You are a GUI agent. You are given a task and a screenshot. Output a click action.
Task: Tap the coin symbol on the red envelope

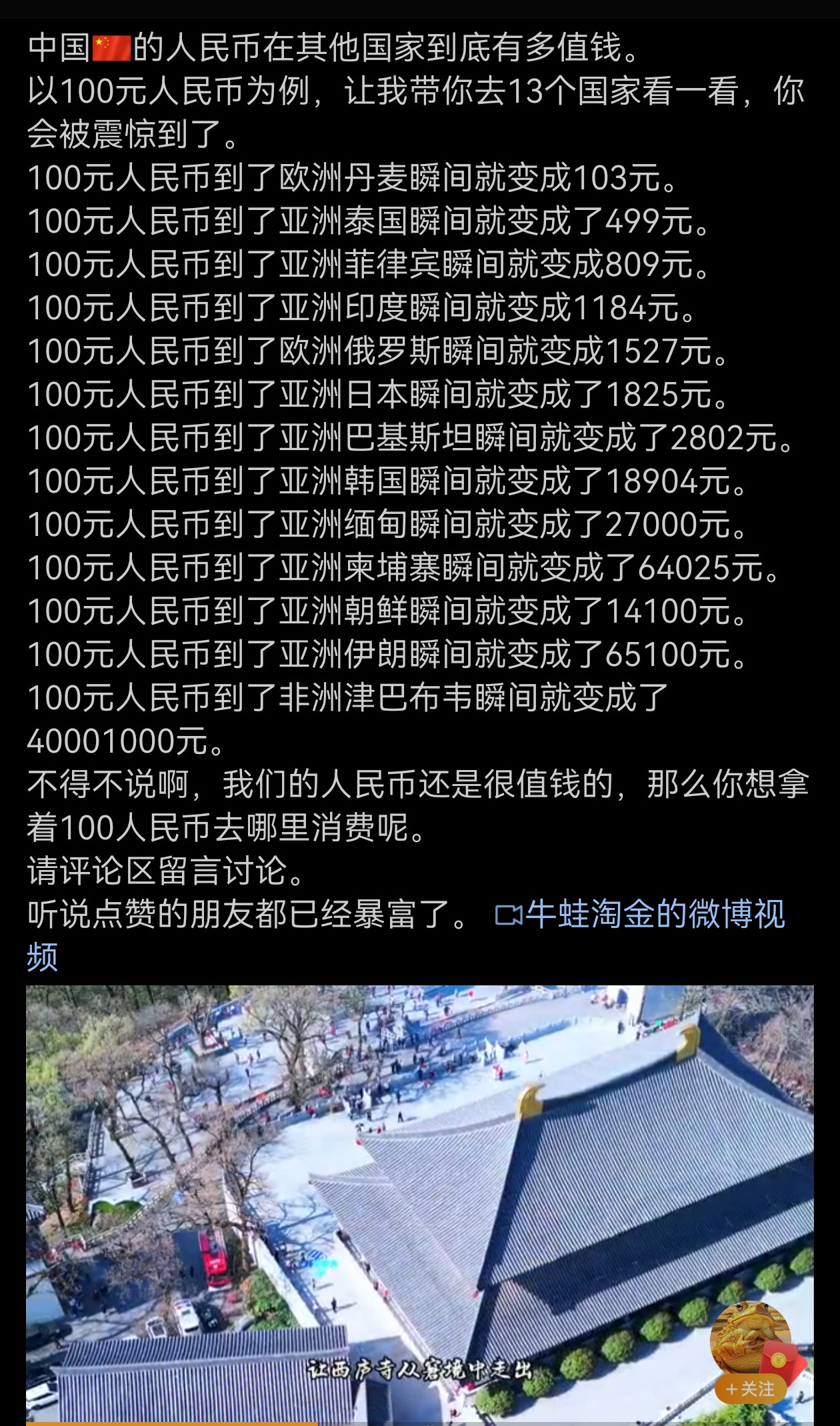pos(779,1360)
